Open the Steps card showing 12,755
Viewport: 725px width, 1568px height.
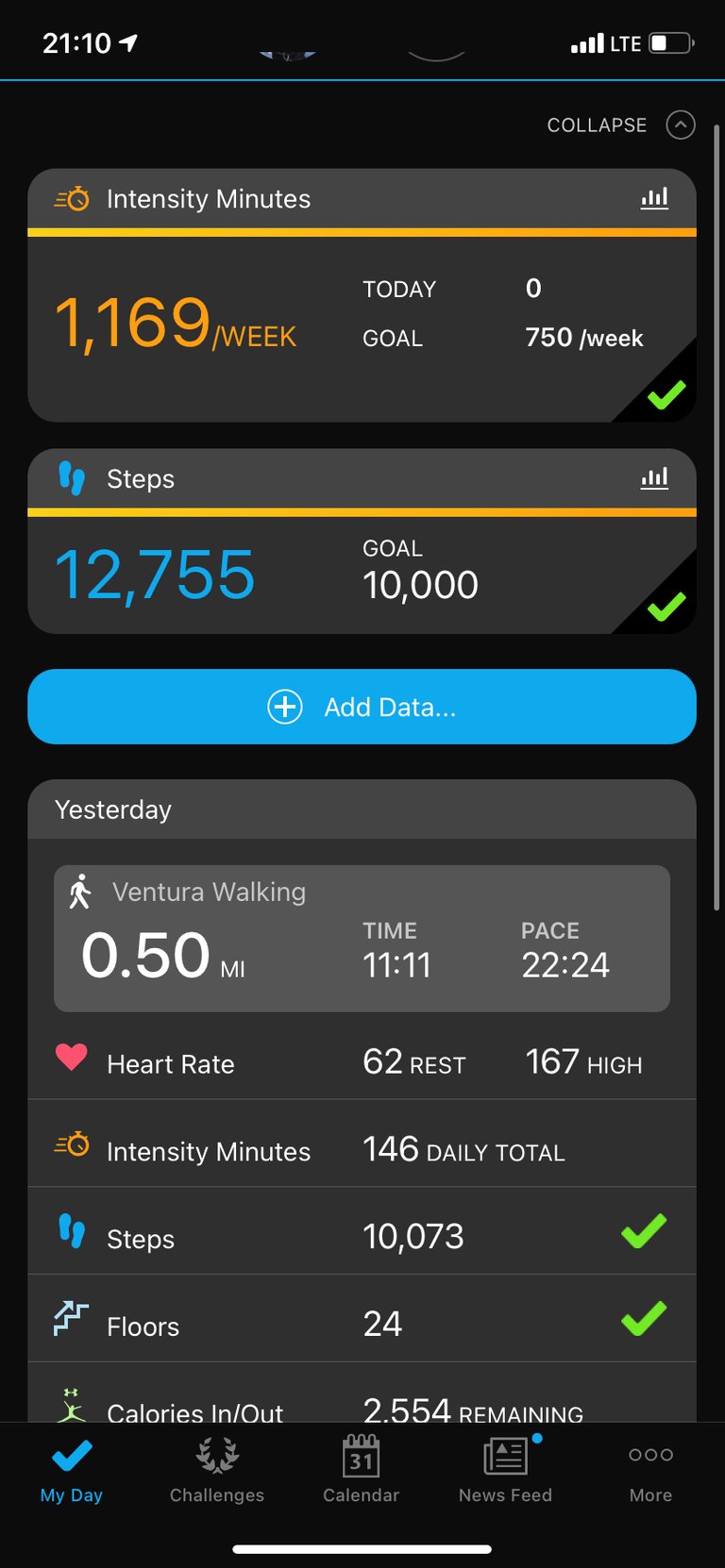point(362,542)
